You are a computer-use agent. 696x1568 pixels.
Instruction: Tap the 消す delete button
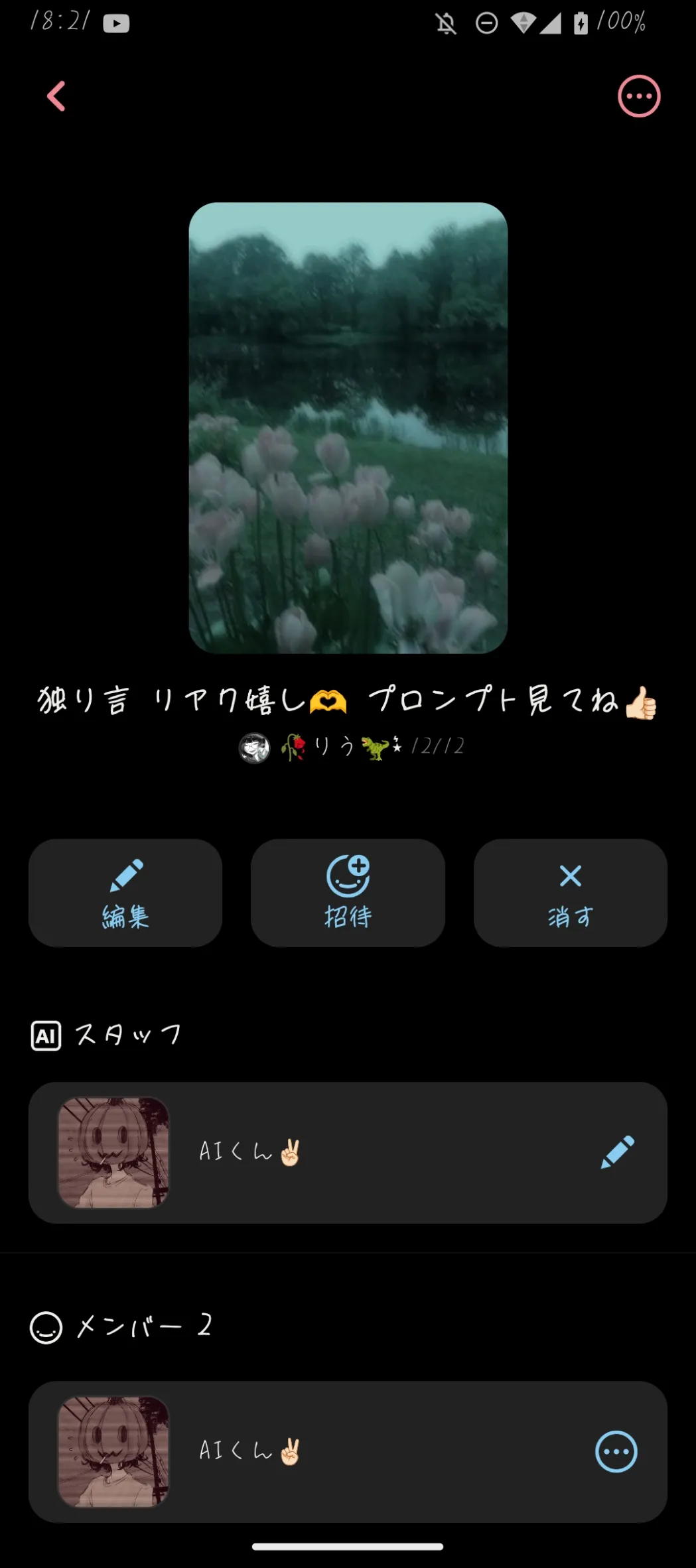pyautogui.click(x=570, y=893)
